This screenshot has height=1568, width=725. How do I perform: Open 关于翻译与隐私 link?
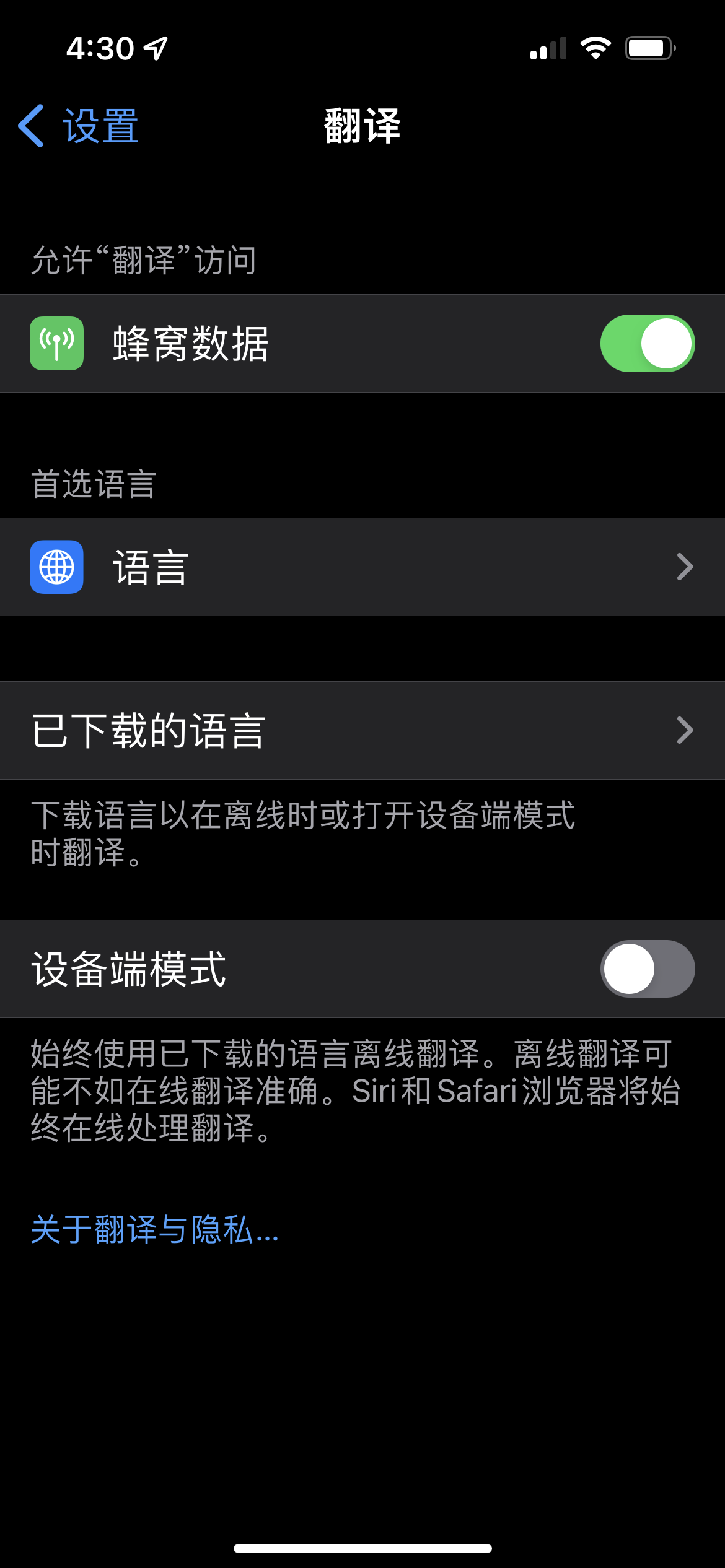tap(155, 1230)
